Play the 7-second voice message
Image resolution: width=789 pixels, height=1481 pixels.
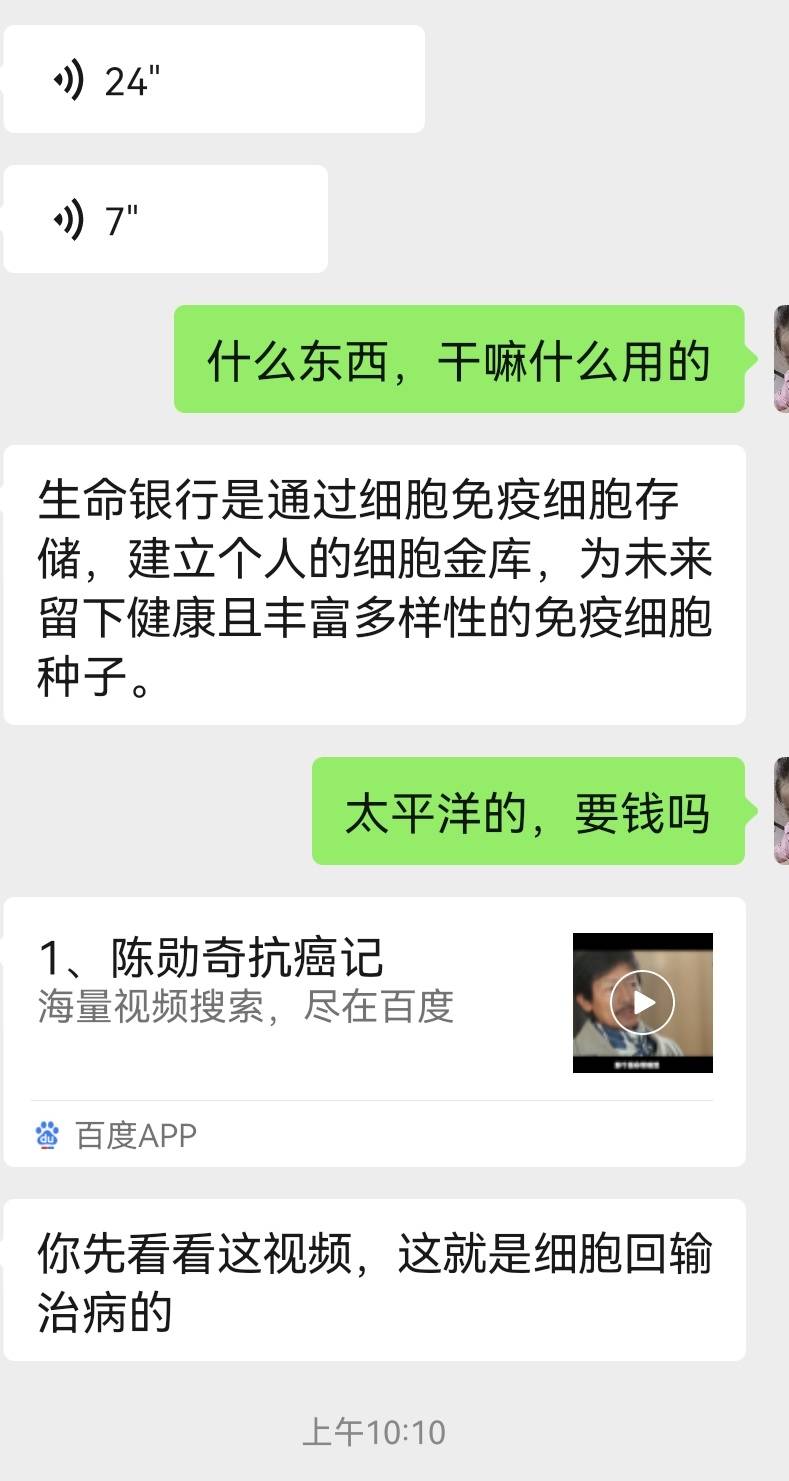(x=164, y=218)
